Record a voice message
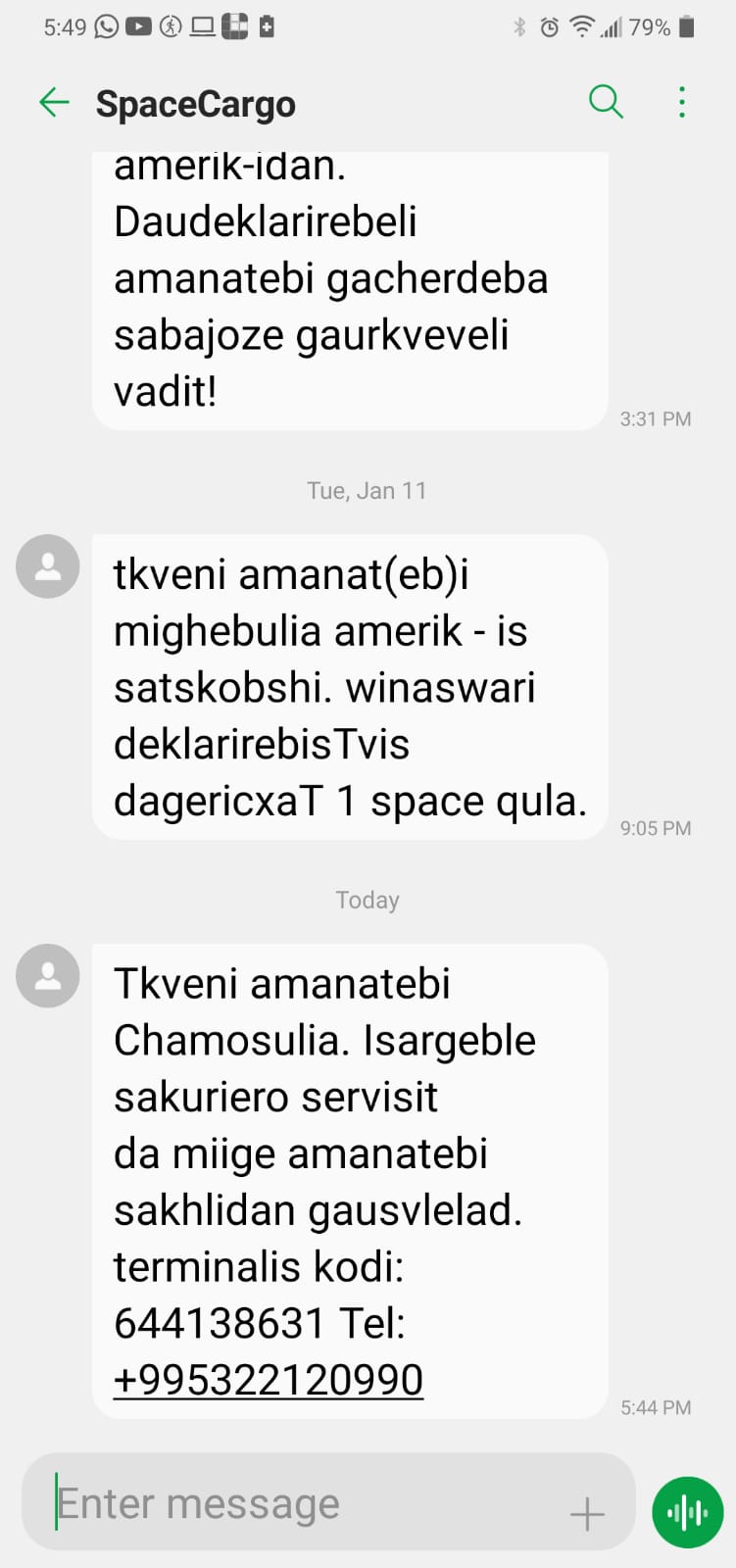The image size is (736, 1568). click(687, 1512)
